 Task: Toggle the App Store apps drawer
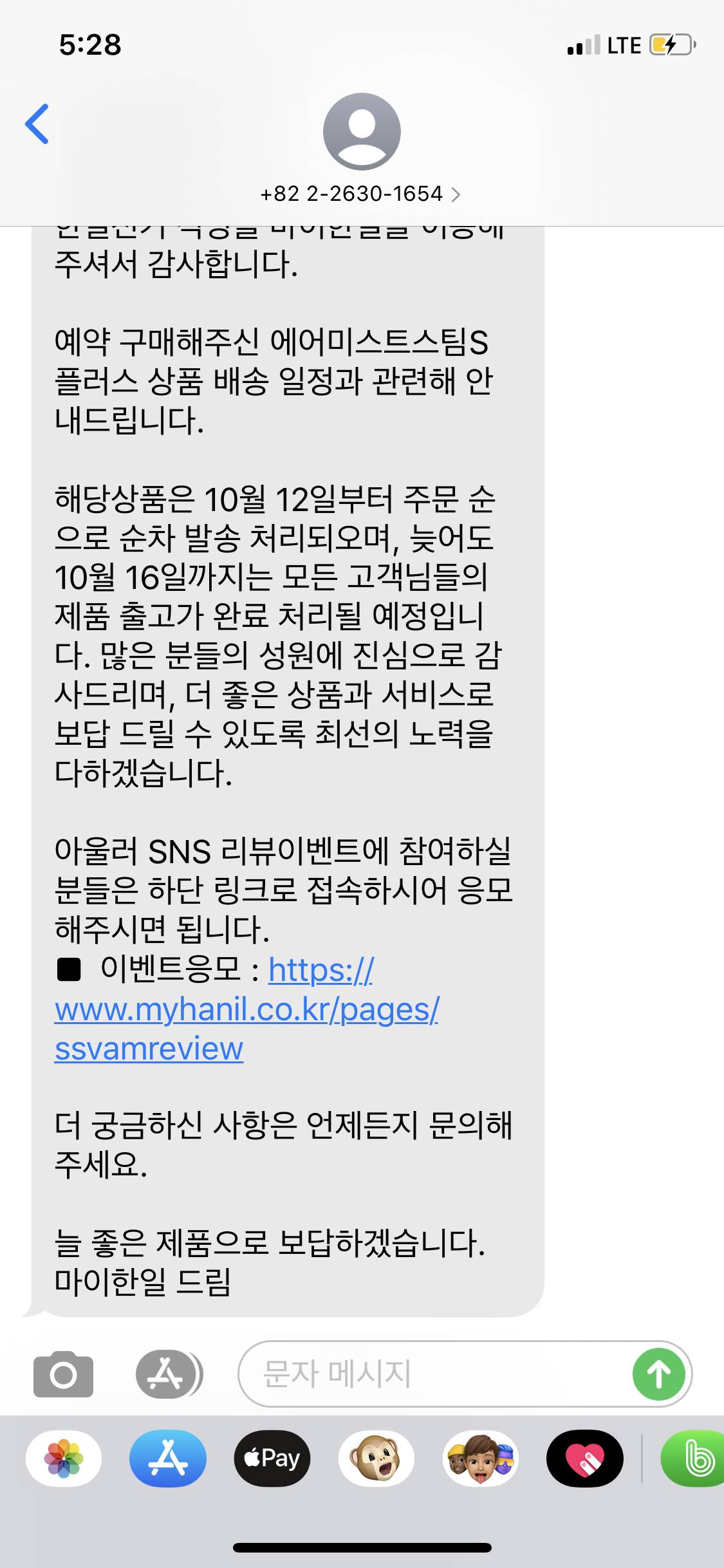[169, 1374]
